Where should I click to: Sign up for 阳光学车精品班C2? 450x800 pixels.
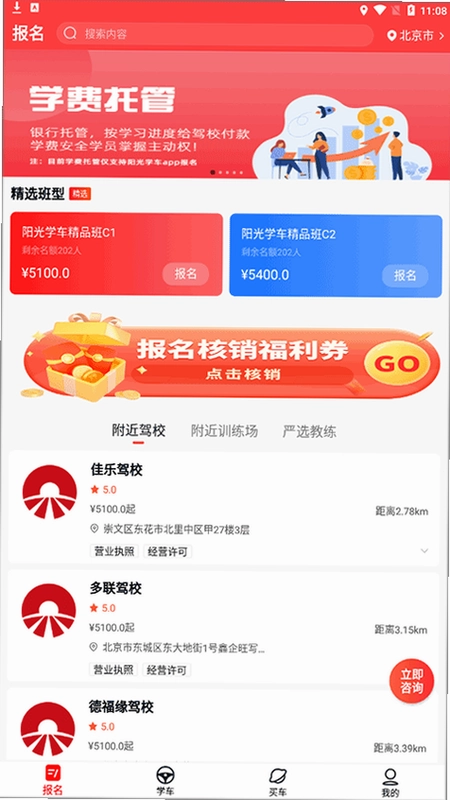(x=405, y=276)
